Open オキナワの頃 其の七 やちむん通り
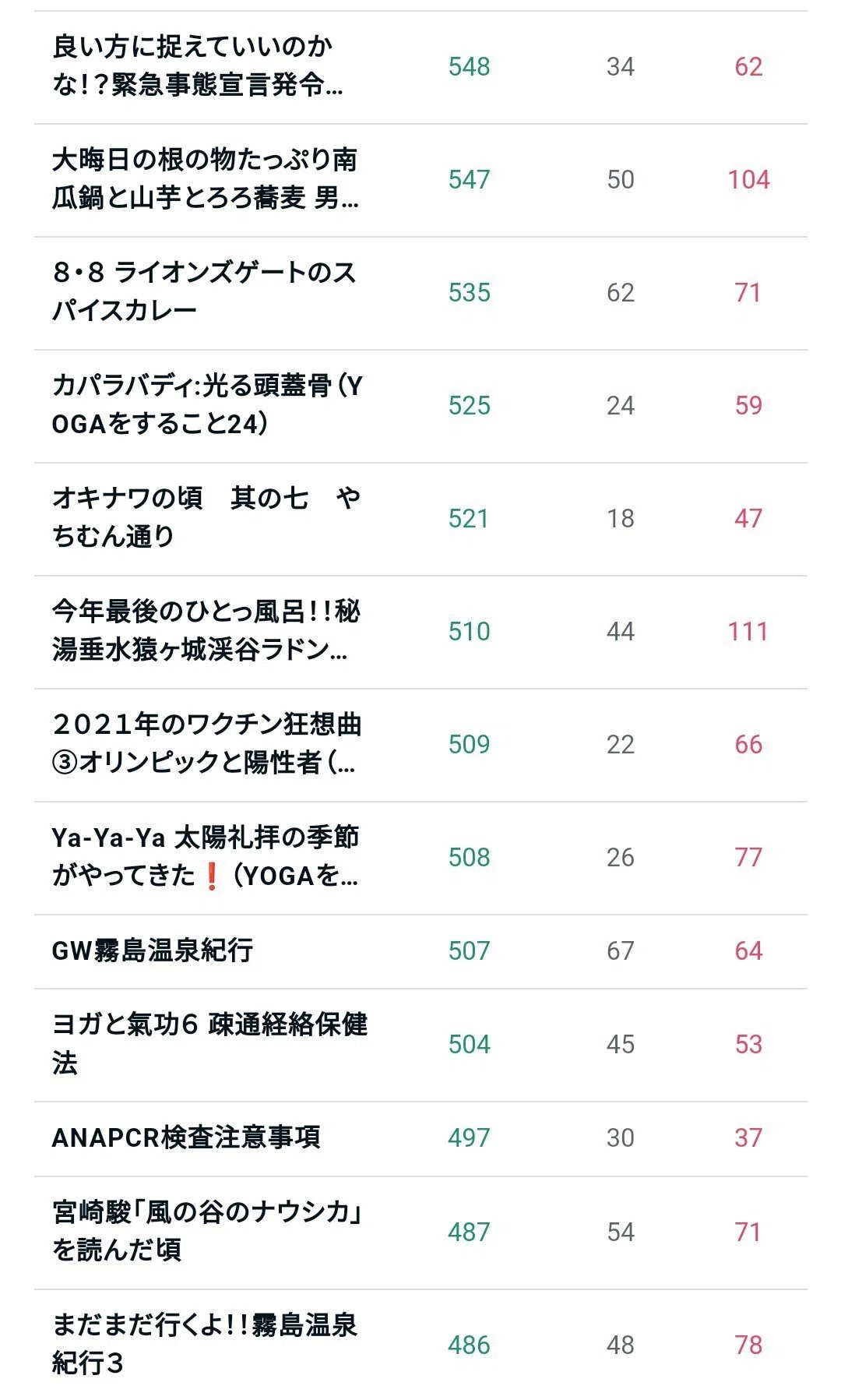 click(206, 518)
